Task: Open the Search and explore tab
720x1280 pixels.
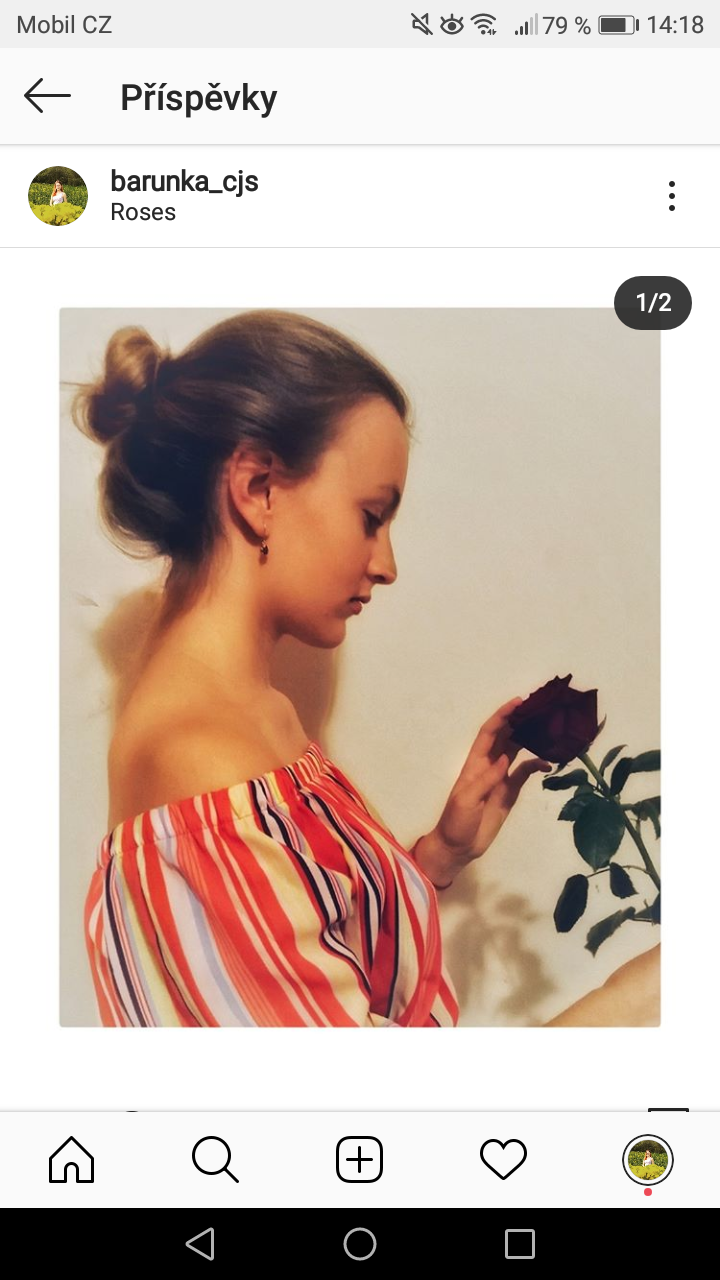Action: click(215, 1160)
